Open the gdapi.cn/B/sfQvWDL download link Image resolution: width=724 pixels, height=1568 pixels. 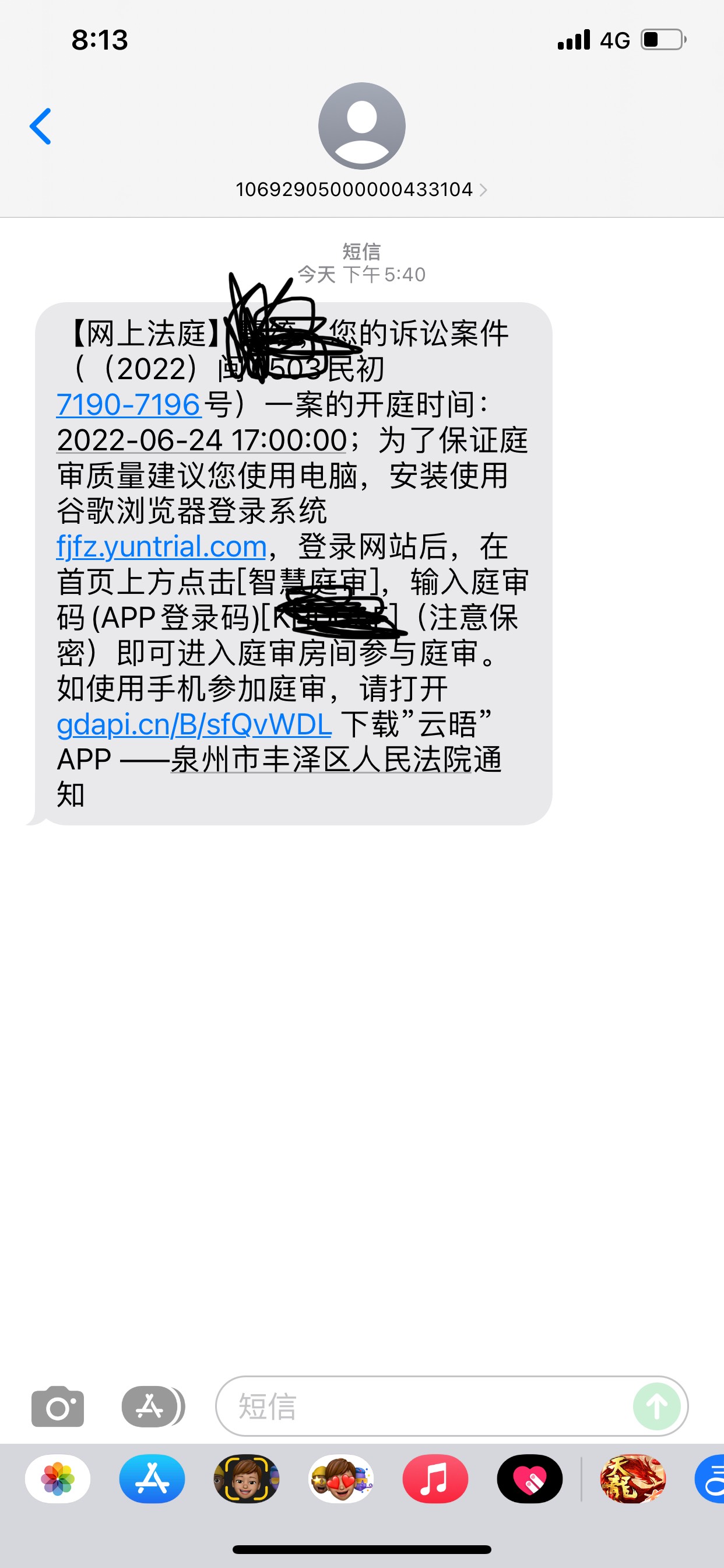[194, 724]
